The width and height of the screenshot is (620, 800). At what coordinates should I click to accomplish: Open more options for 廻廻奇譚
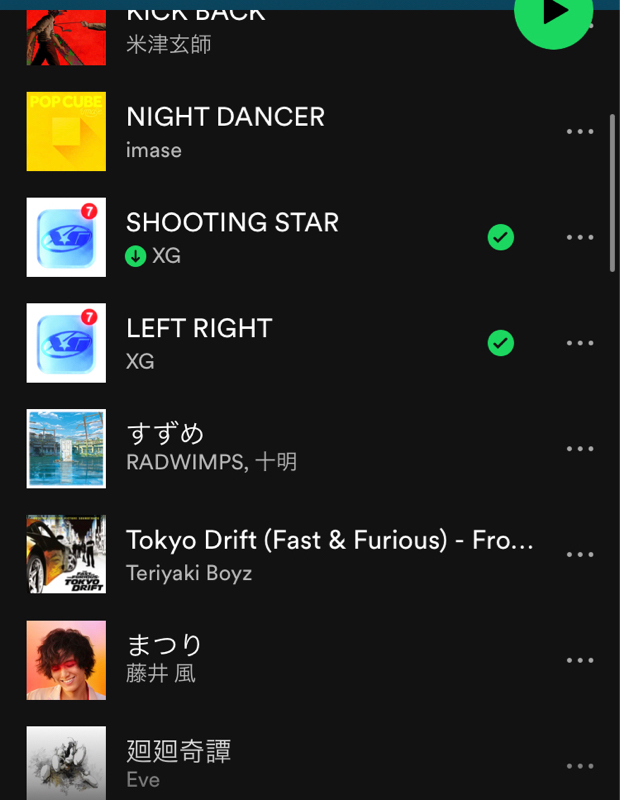coord(580,766)
